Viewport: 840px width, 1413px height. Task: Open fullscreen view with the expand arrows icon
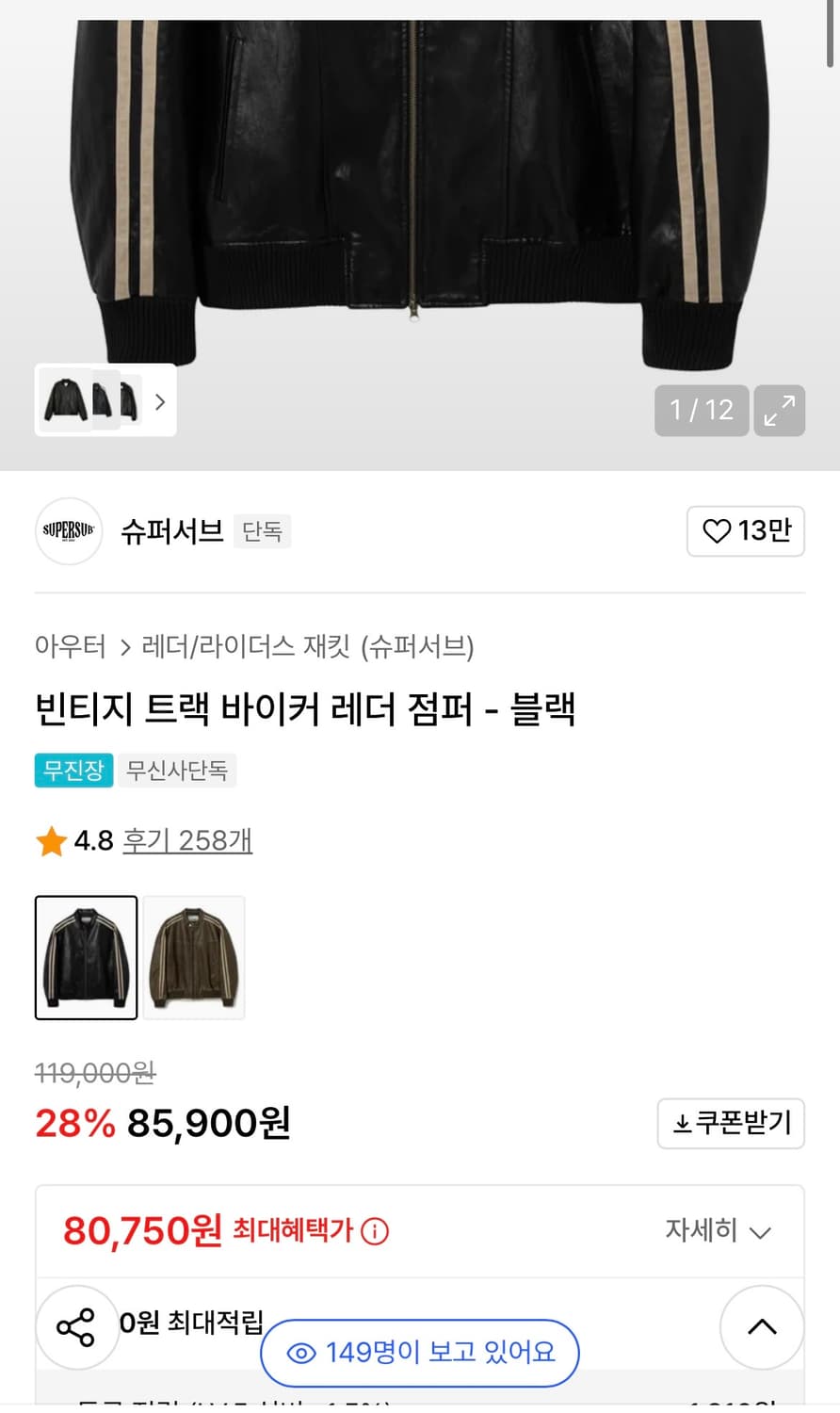(779, 411)
